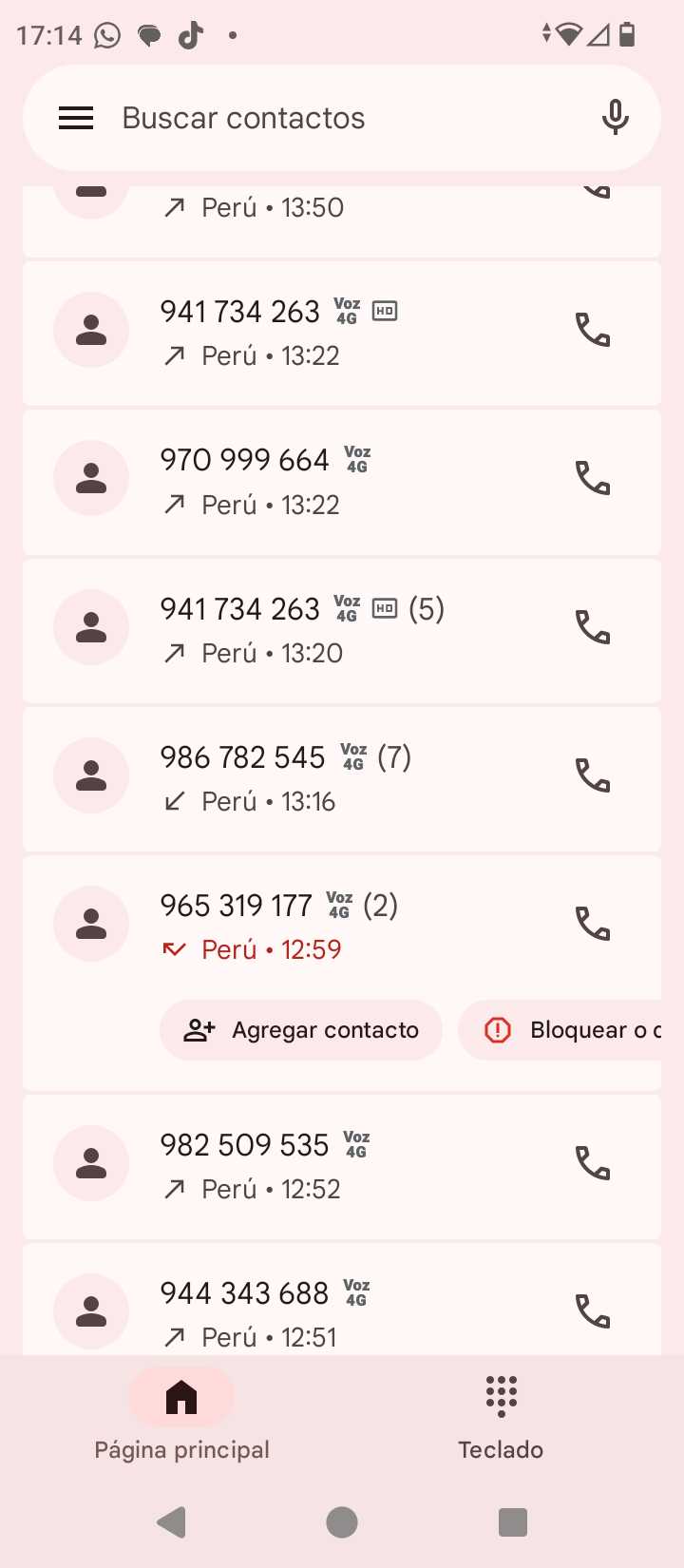Open the hamburger drawer menu
Image resolution: width=684 pixels, height=1568 pixels.
(x=76, y=118)
